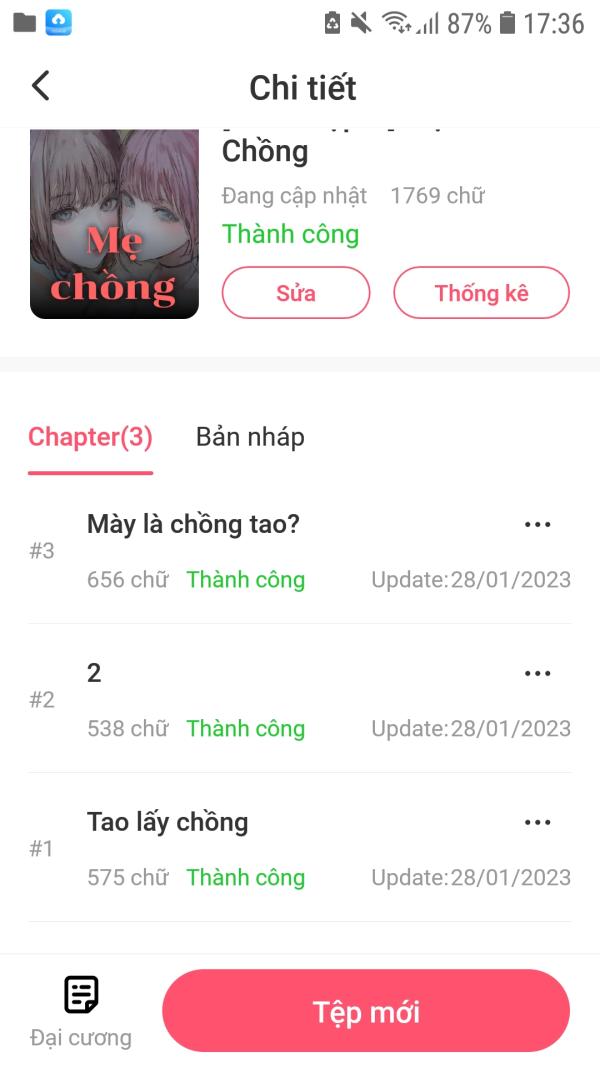This screenshot has width=600, height=1067.
Task: Open Thống kê statistics
Action: tap(482, 293)
